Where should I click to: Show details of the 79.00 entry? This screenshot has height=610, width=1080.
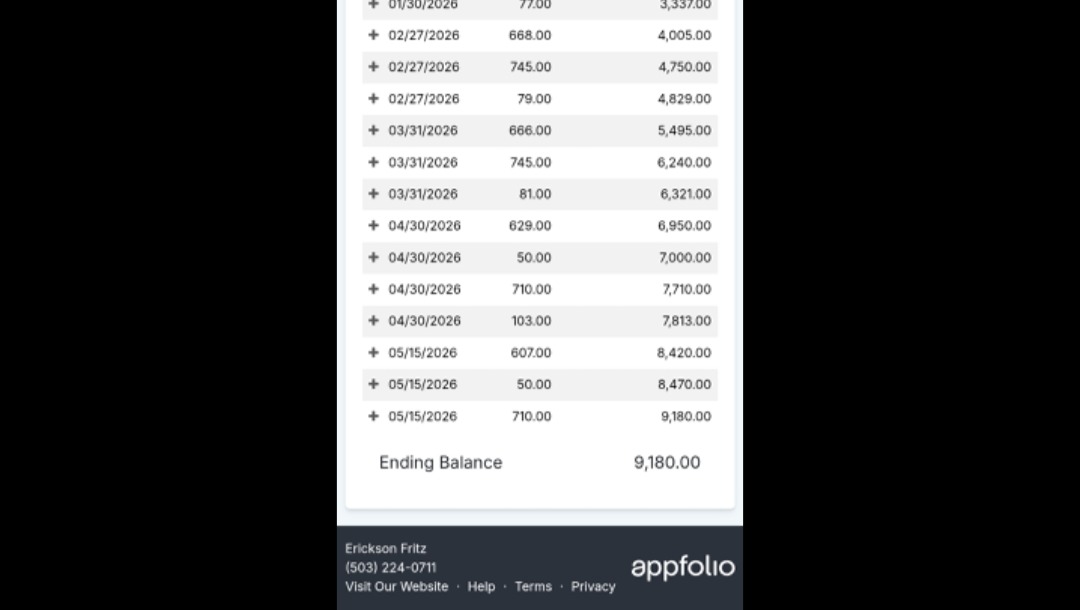click(373, 99)
